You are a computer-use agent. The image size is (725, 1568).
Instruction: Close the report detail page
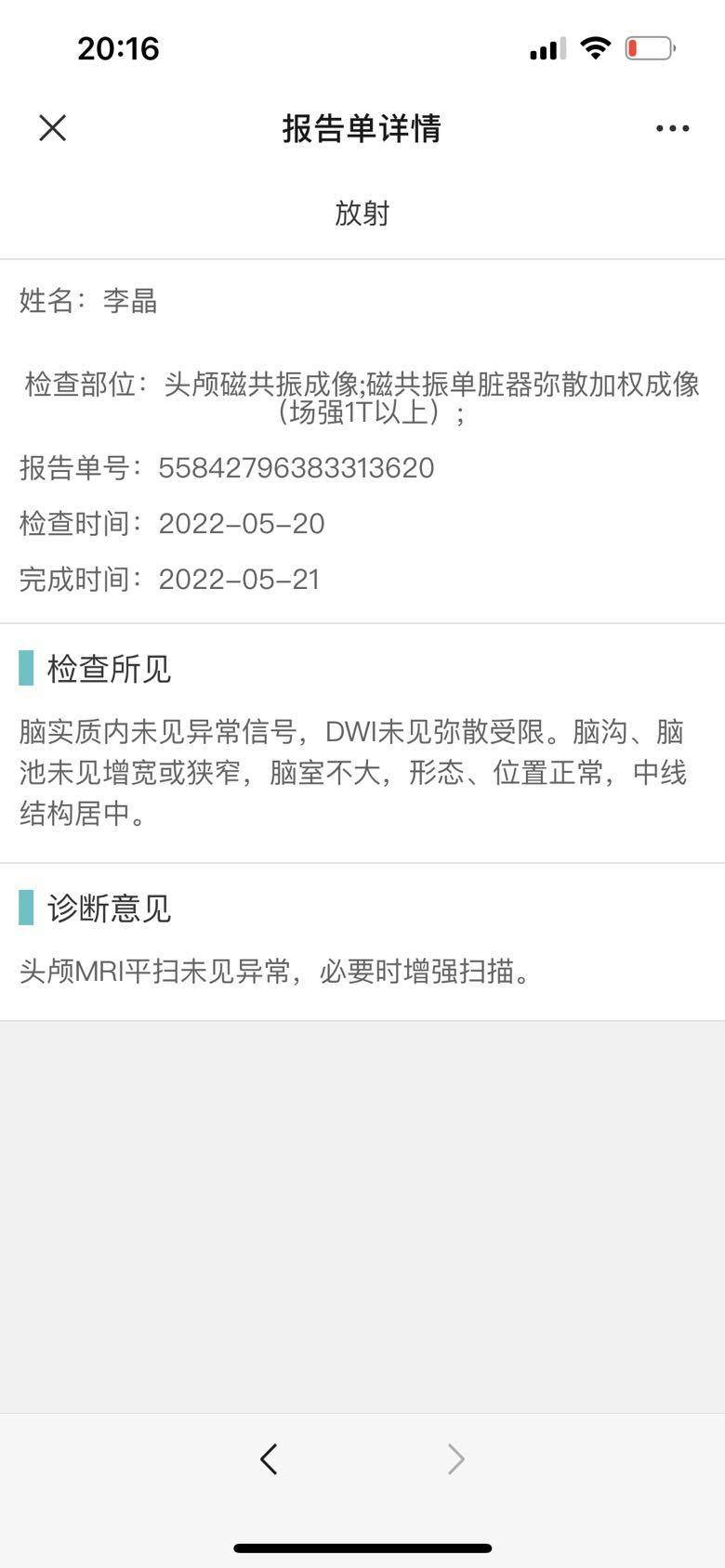[x=53, y=128]
